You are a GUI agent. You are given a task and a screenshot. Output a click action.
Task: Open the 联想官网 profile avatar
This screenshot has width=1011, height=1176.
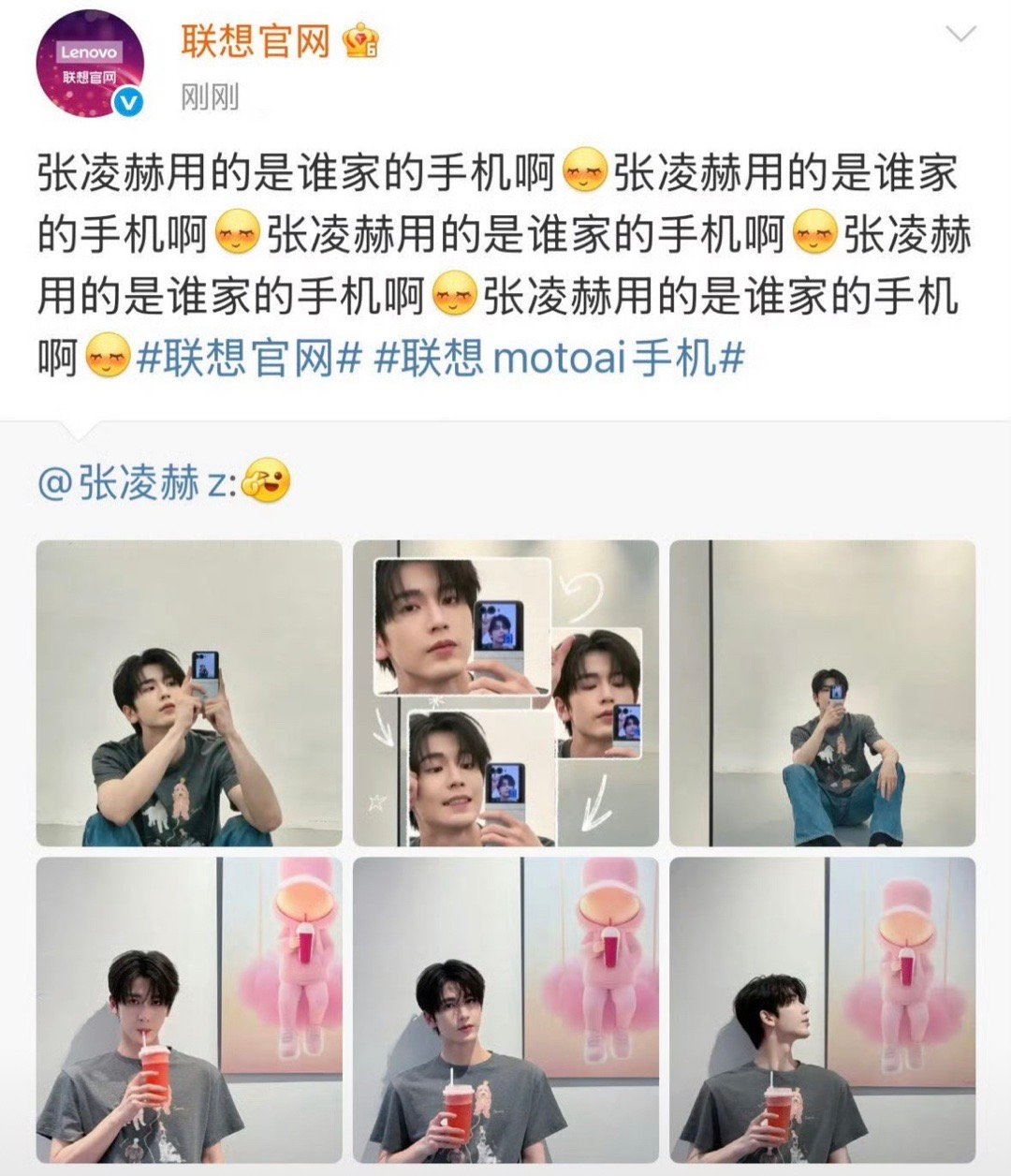pyautogui.click(x=90, y=65)
